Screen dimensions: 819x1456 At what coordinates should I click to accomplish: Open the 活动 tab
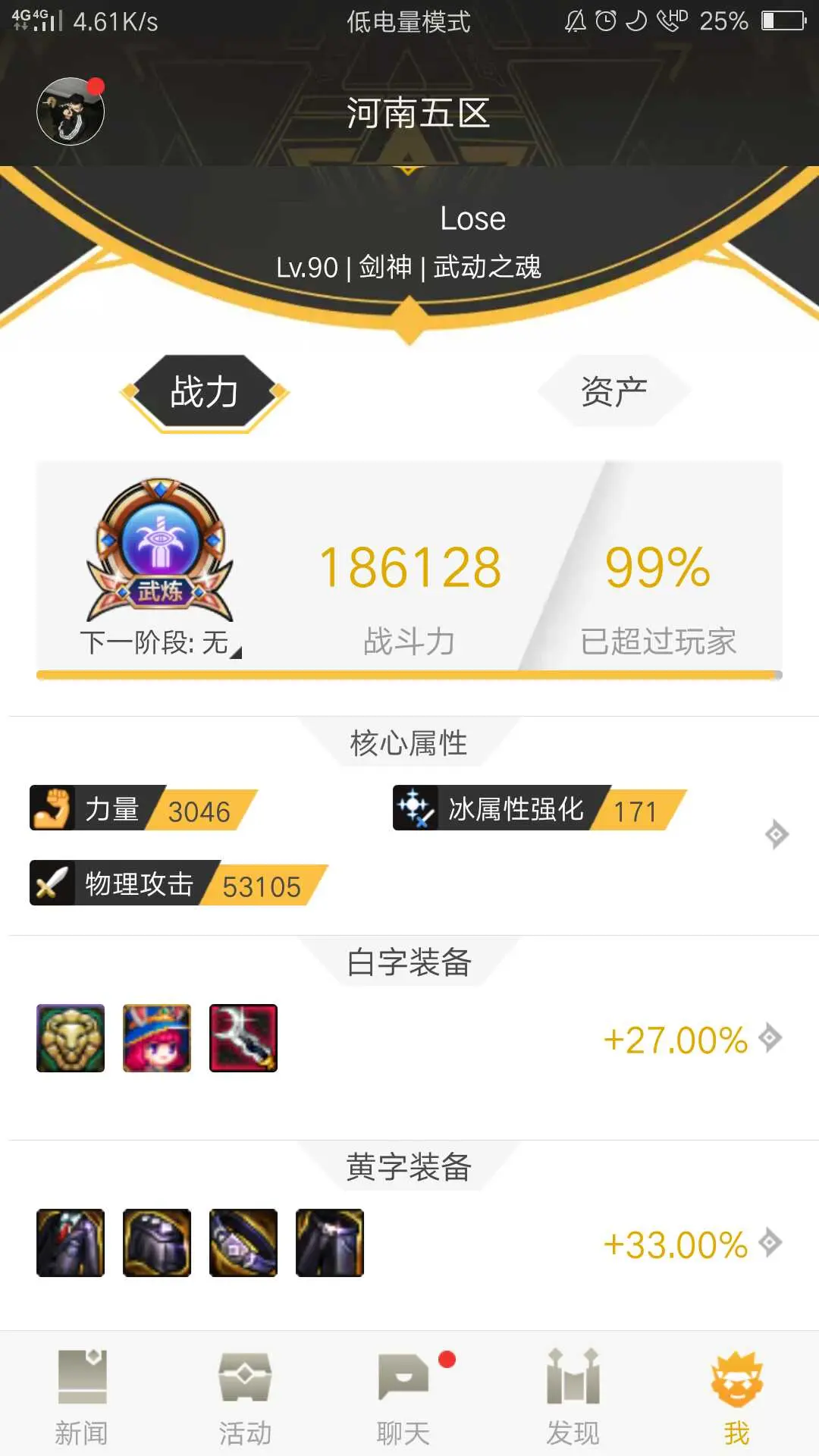245,1397
